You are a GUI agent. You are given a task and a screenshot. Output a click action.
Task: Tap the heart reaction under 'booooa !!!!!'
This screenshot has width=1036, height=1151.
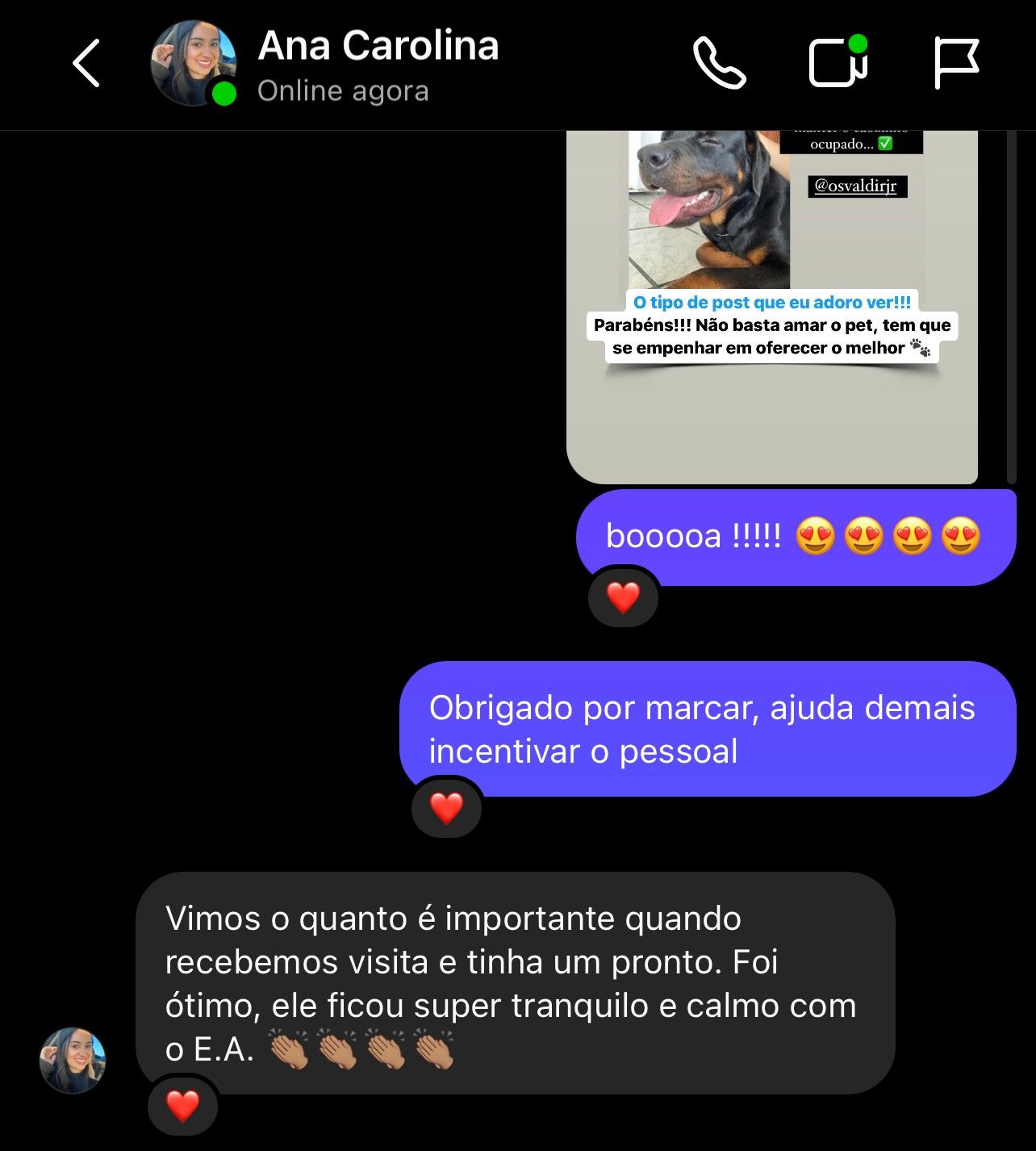623,598
